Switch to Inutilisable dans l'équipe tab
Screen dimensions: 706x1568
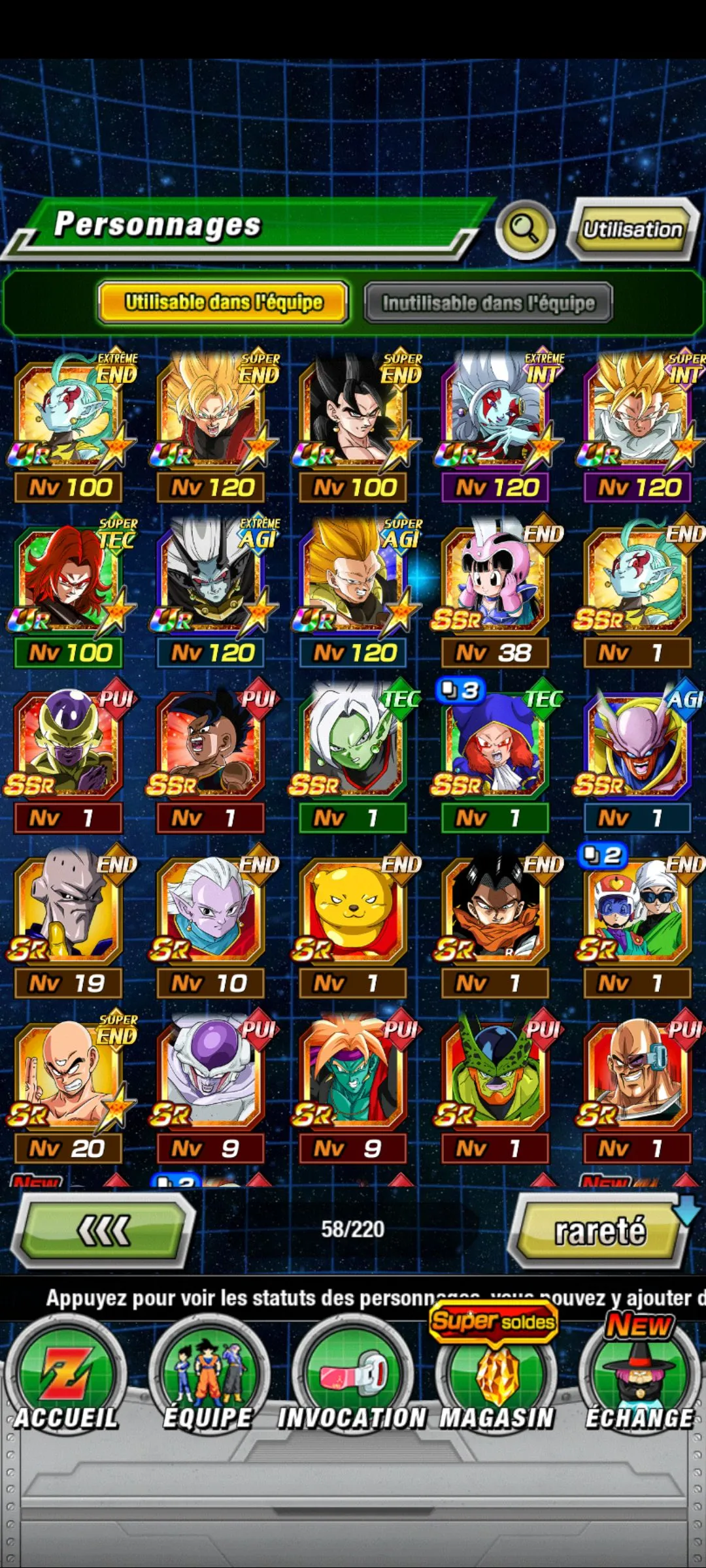pos(488,302)
